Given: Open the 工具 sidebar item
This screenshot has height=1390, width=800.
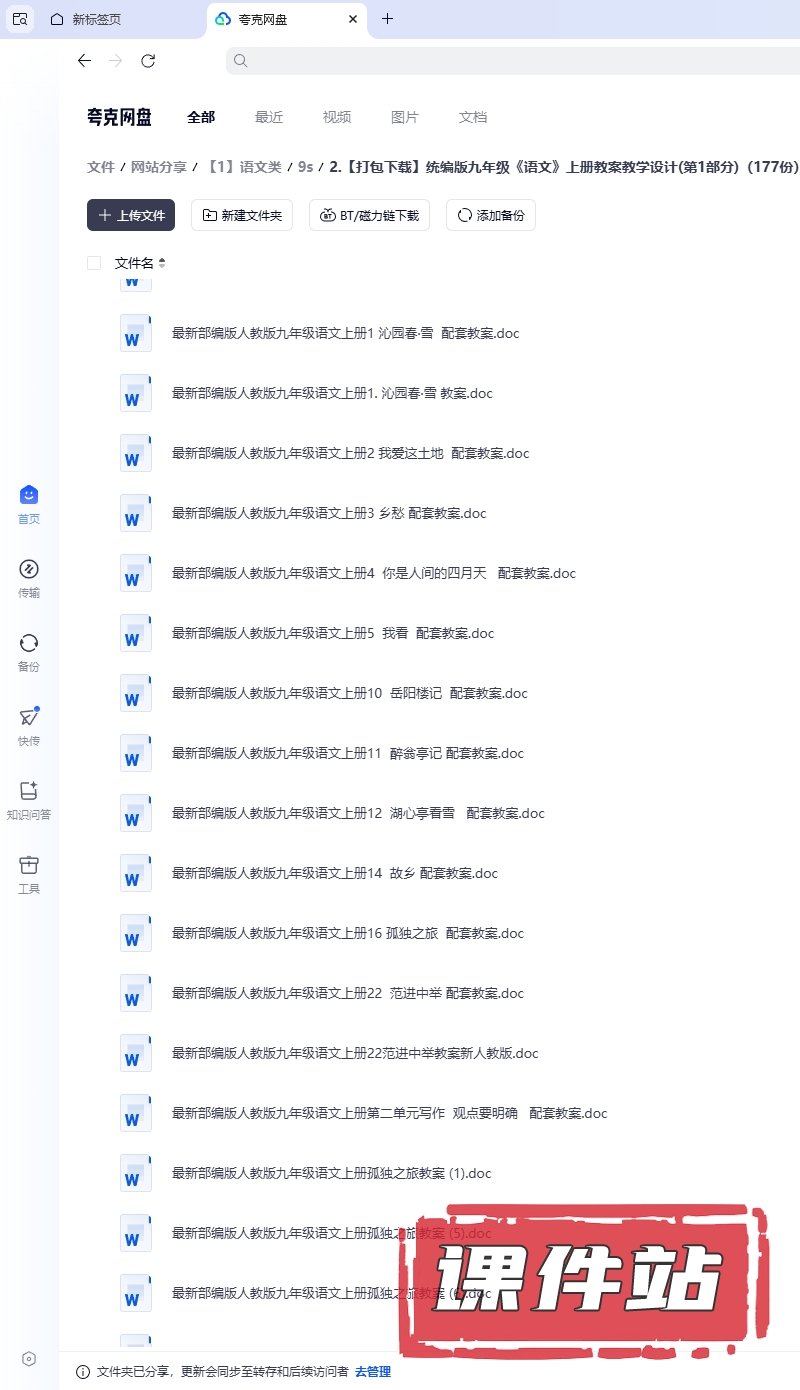Looking at the screenshot, I should [29, 874].
